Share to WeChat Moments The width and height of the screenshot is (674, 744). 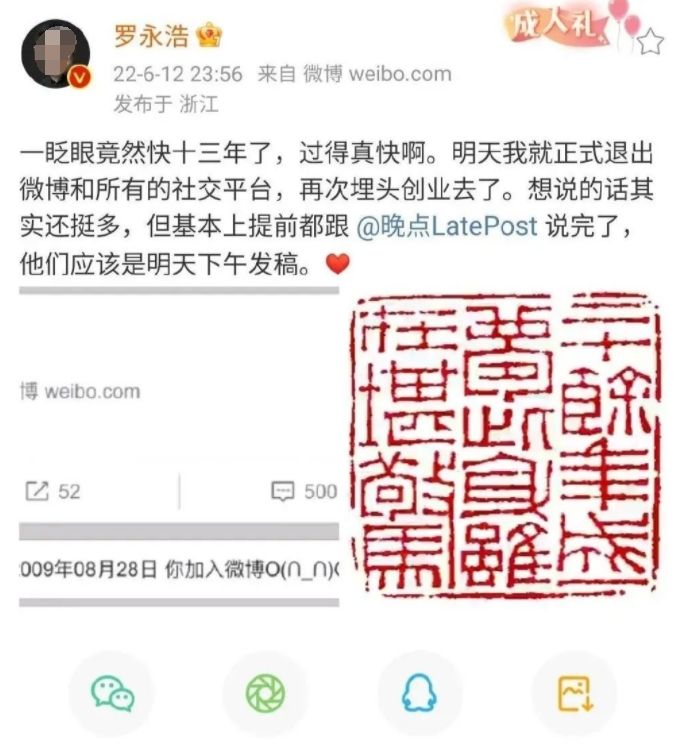point(265,692)
